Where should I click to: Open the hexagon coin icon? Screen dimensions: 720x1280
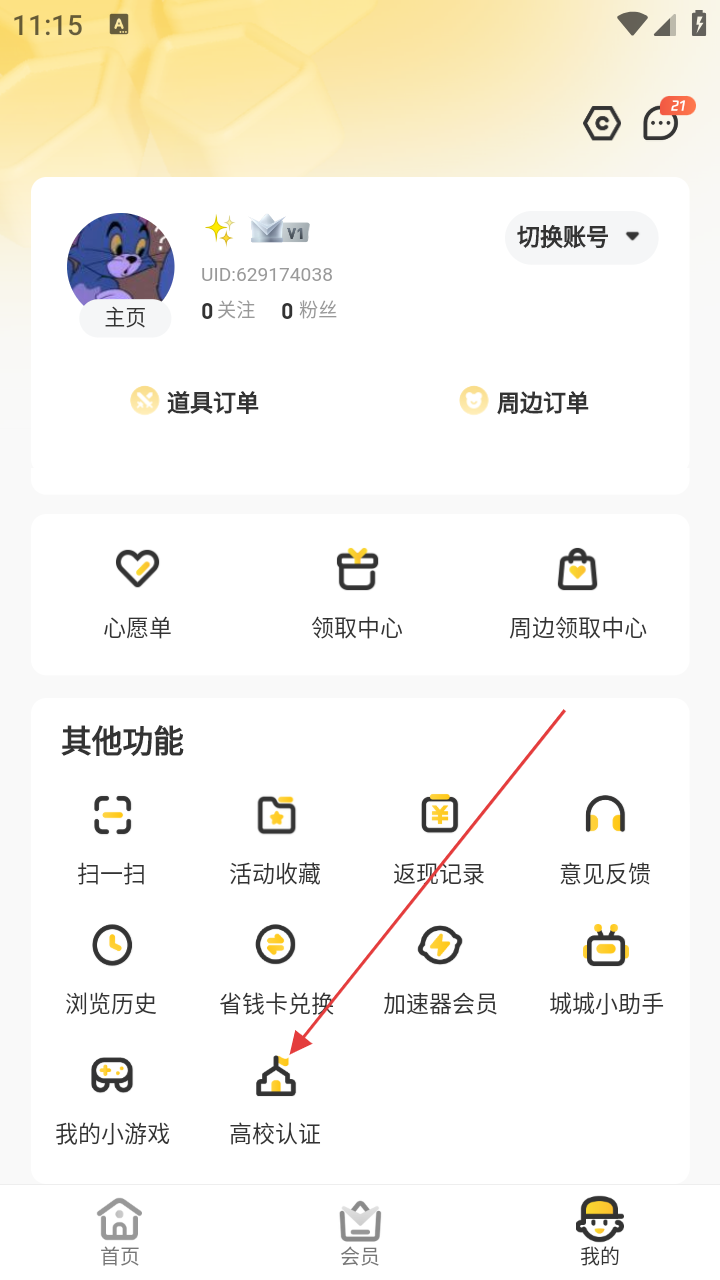click(602, 124)
